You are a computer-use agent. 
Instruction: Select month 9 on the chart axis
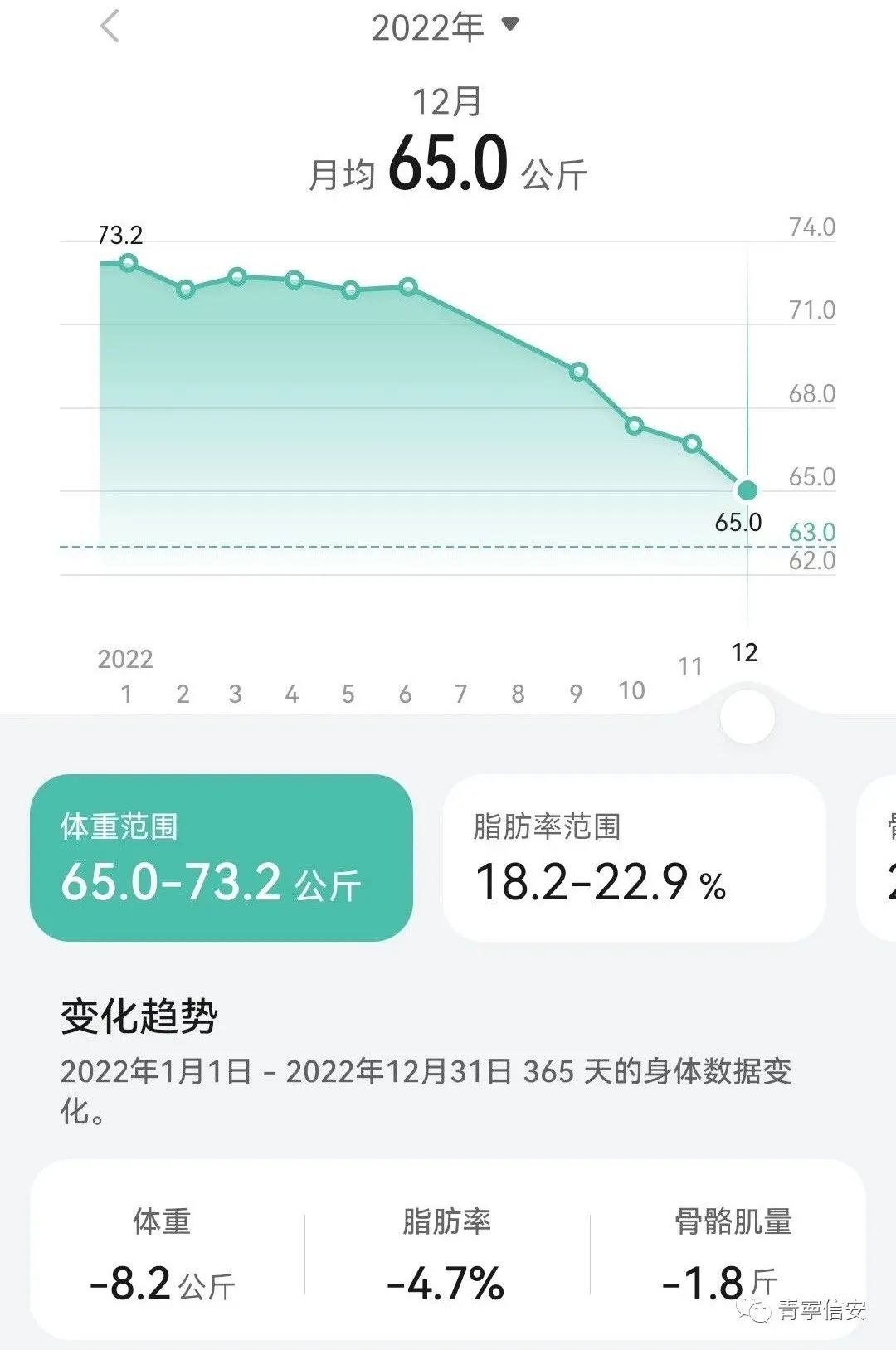point(576,694)
